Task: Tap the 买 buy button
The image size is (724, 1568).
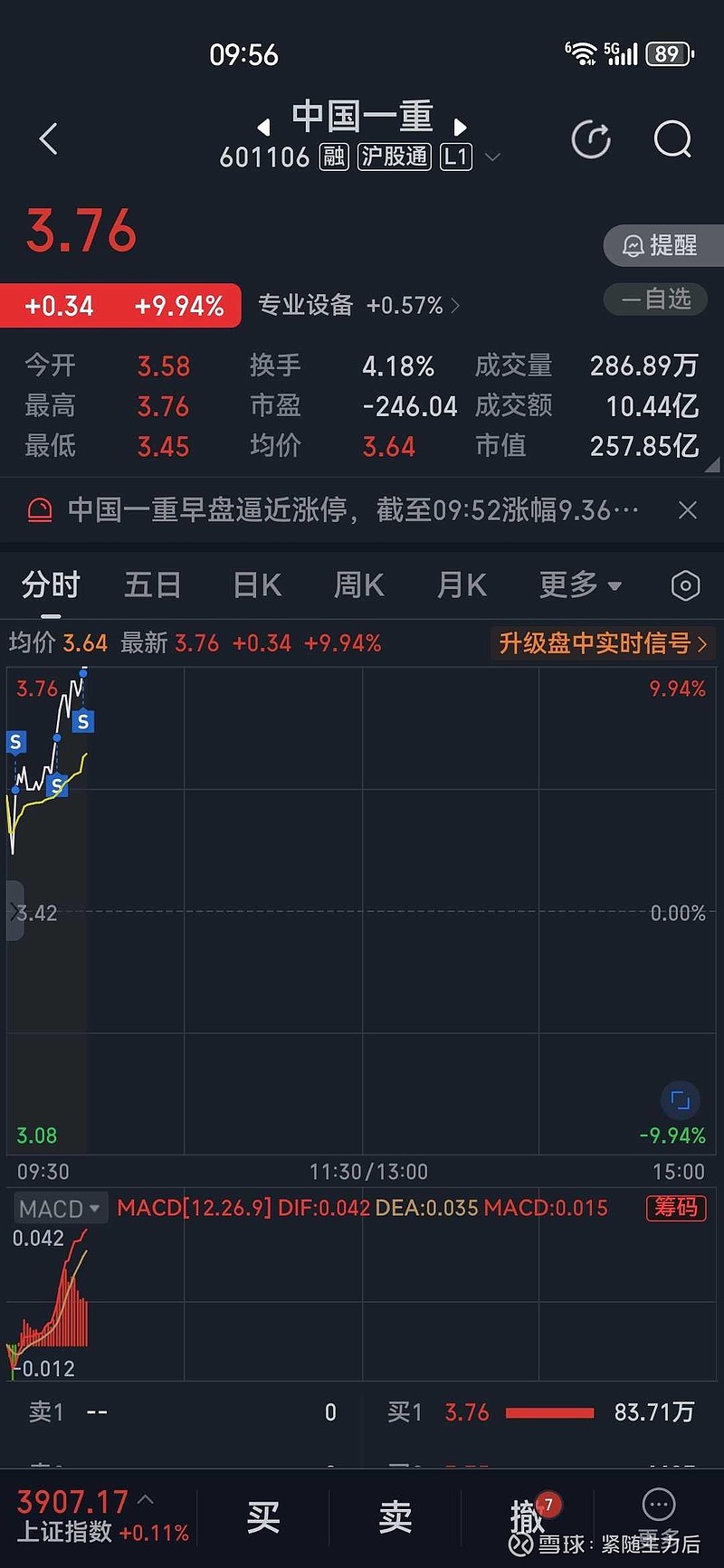Action: 263,1517
